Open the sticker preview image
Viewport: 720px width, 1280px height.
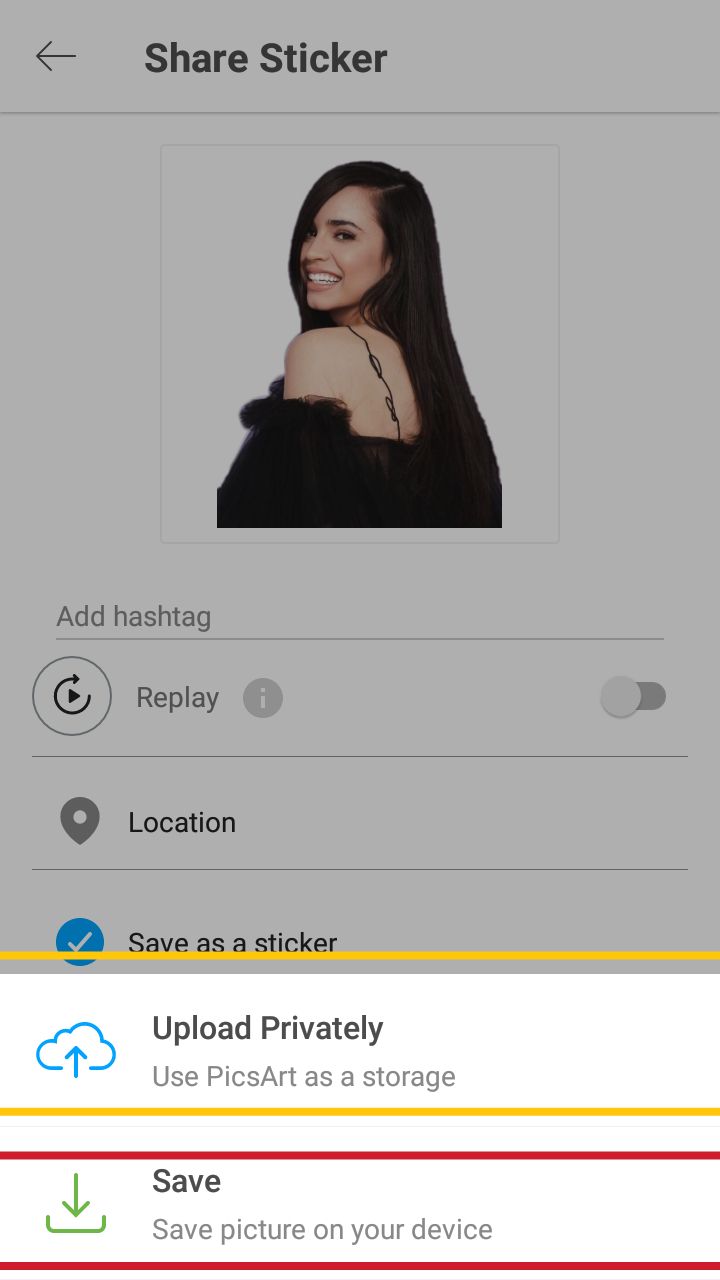[360, 344]
